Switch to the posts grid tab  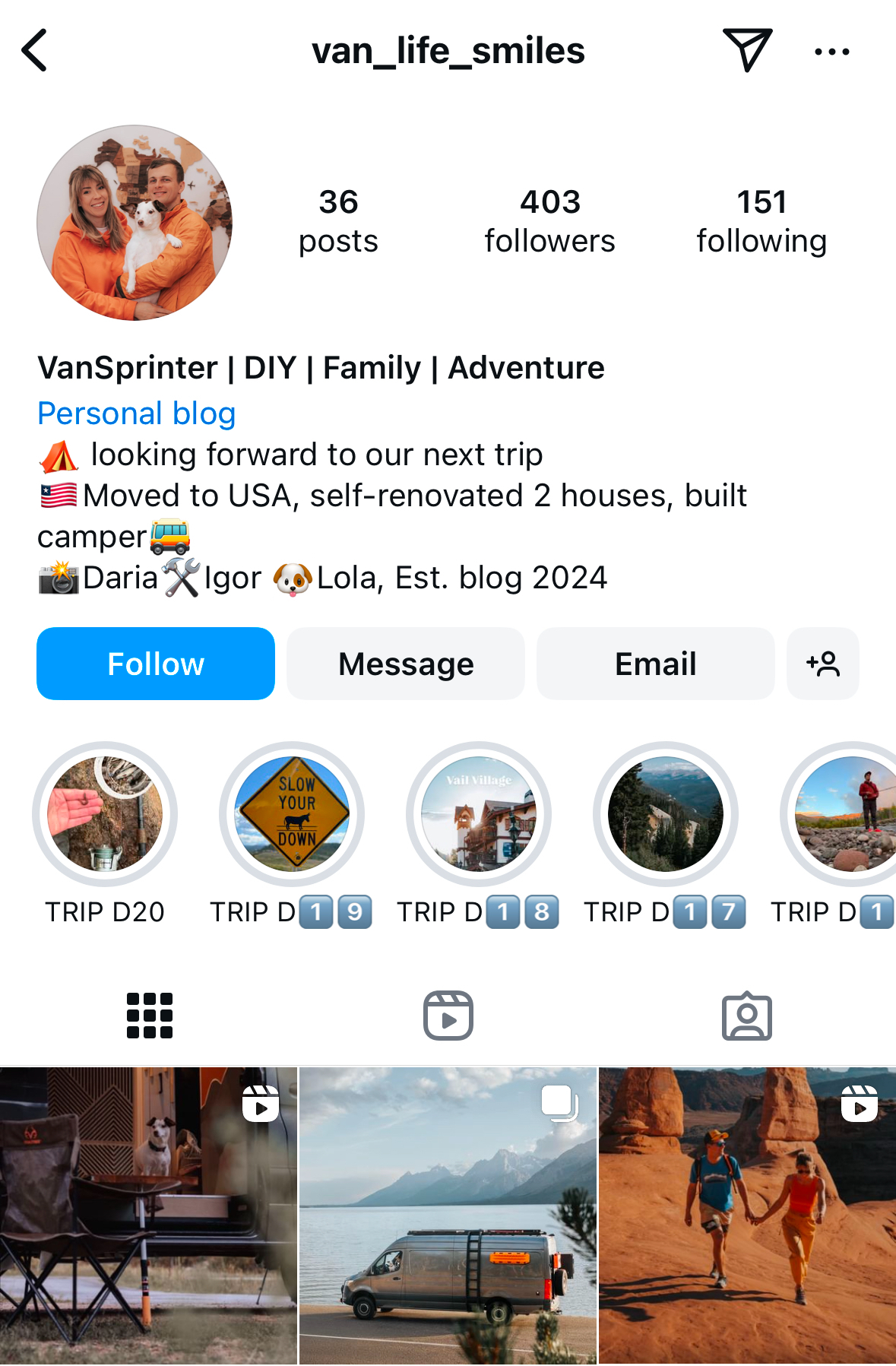tap(150, 1016)
